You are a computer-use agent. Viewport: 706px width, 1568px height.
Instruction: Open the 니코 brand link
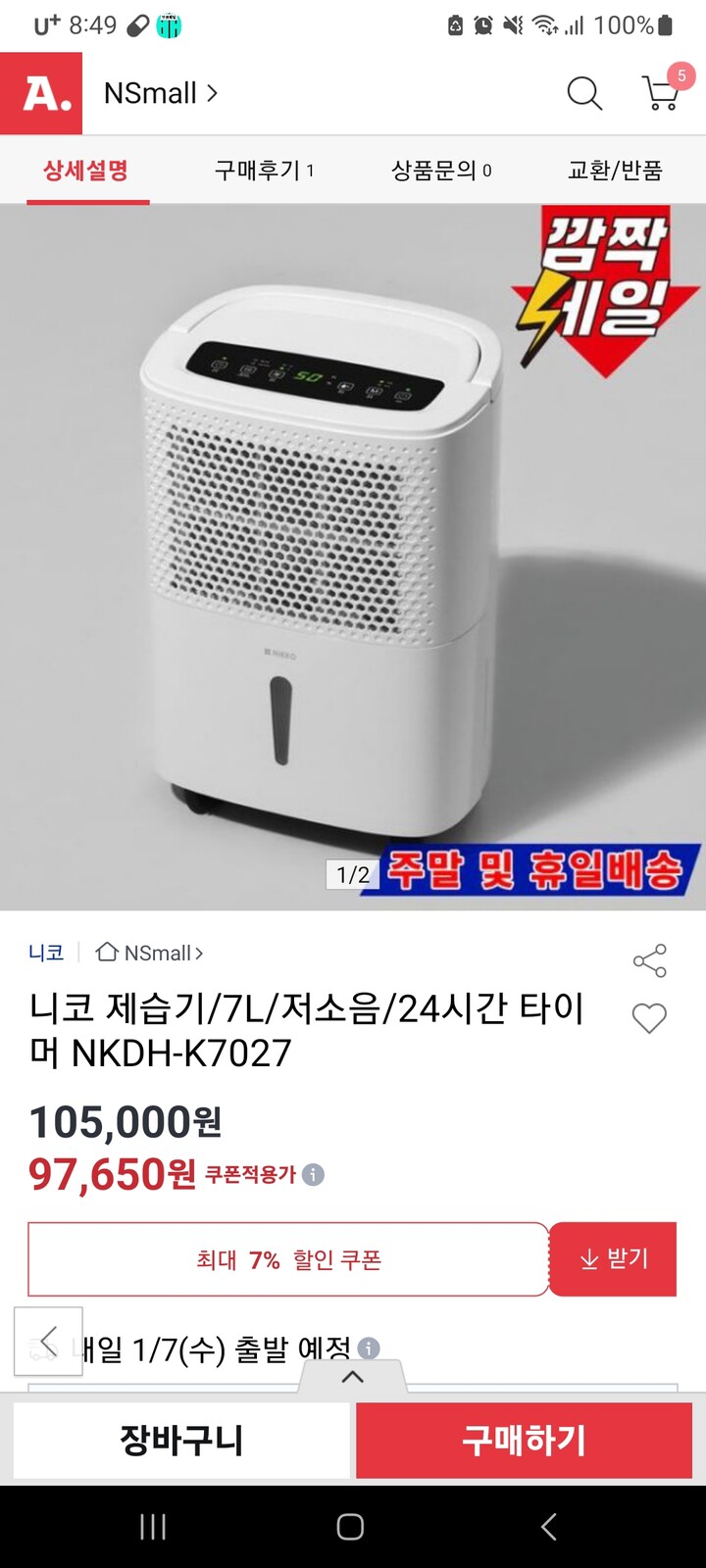[x=46, y=952]
